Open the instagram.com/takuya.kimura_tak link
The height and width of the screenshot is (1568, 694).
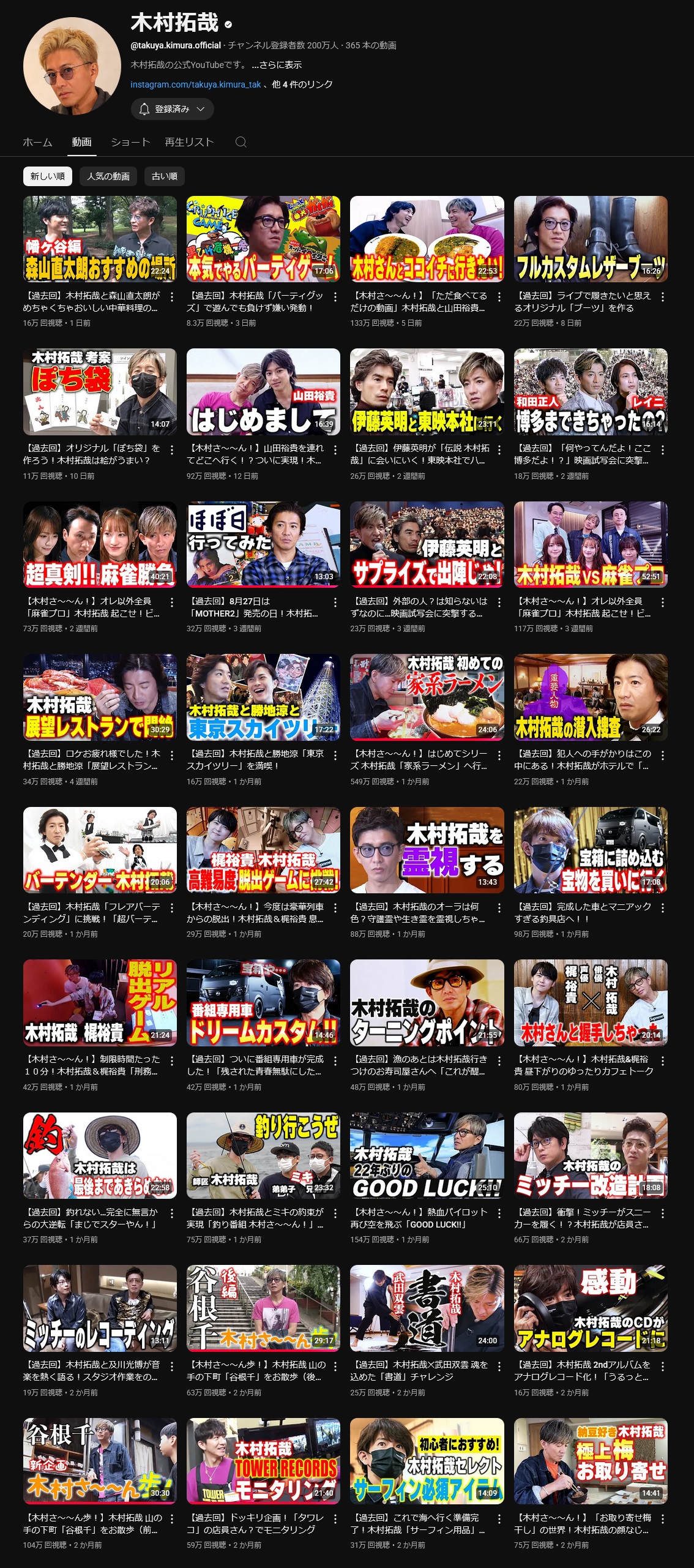tap(195, 84)
